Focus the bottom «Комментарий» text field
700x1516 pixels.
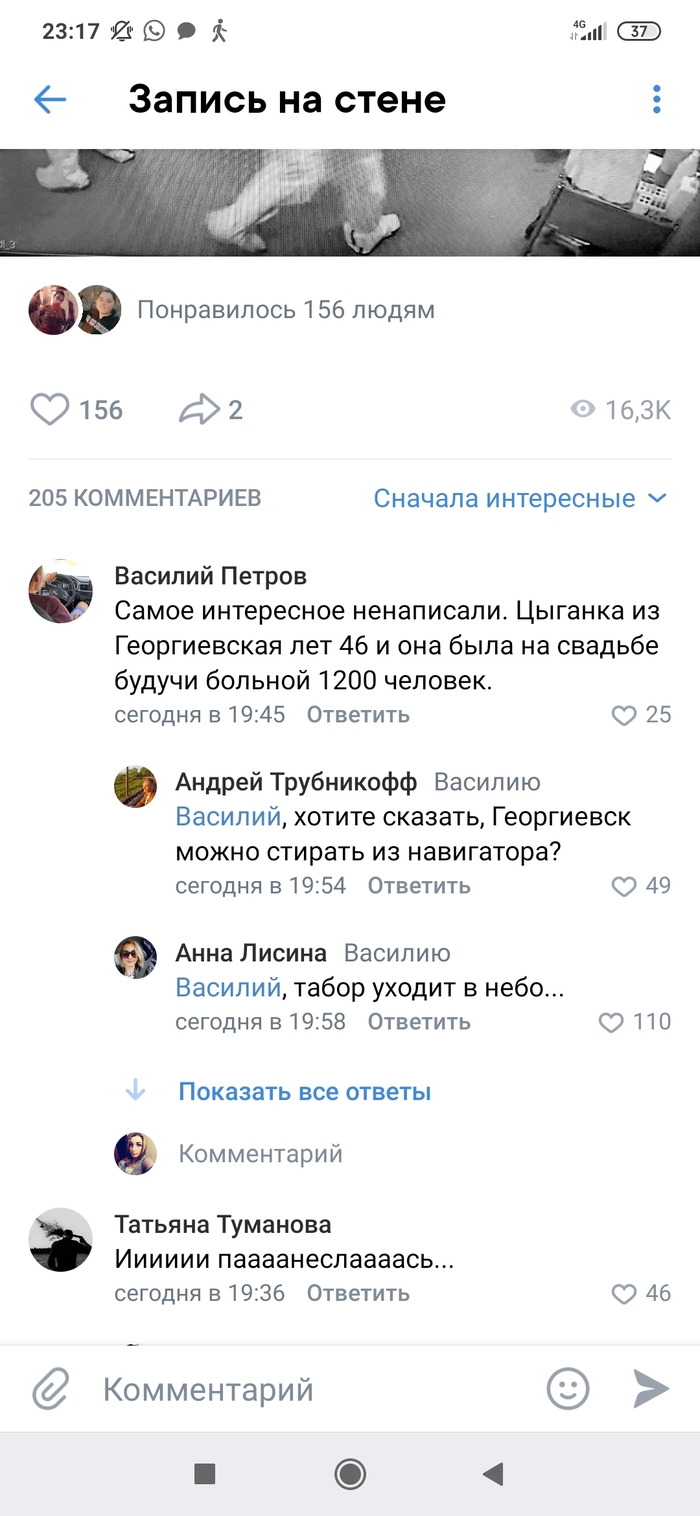tap(300, 1390)
